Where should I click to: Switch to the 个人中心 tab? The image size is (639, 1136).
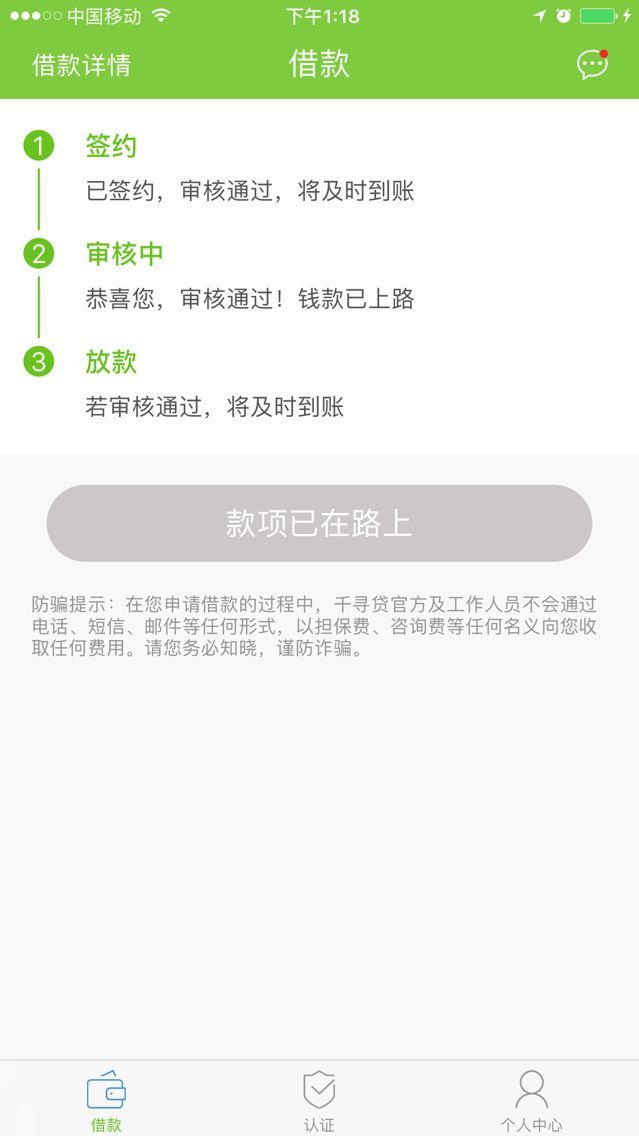[531, 1098]
